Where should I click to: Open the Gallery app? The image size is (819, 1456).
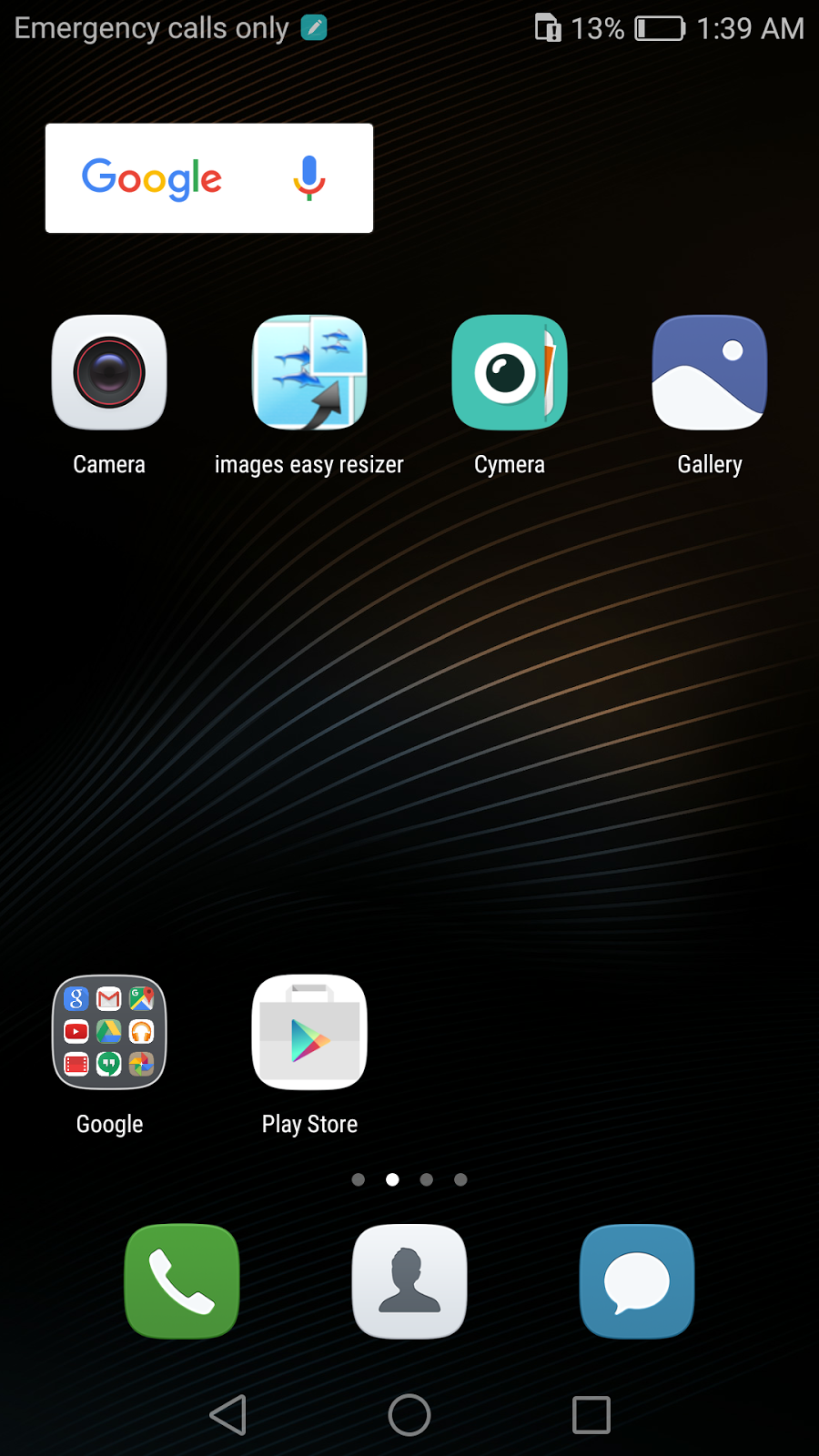tap(710, 373)
